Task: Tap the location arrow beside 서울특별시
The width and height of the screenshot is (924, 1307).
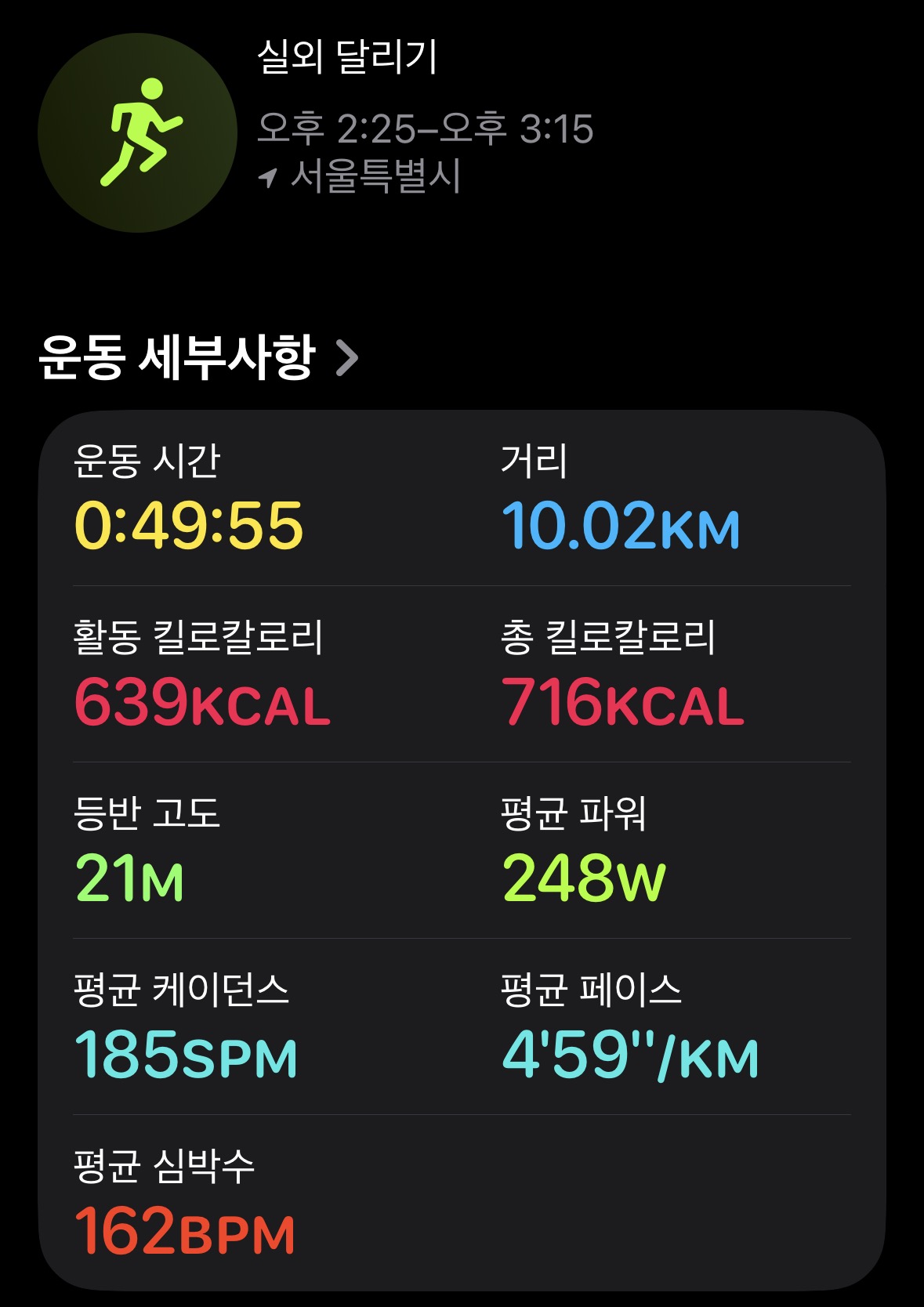Action: [x=270, y=178]
